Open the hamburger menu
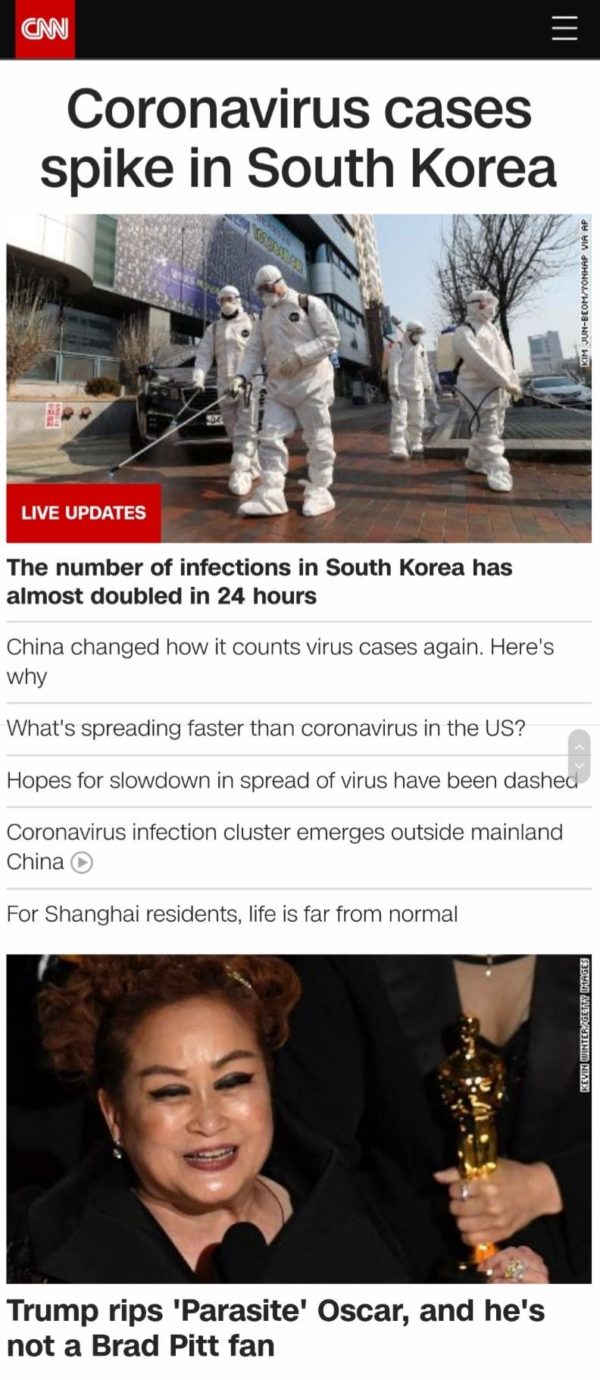600x1380 pixels. click(565, 28)
